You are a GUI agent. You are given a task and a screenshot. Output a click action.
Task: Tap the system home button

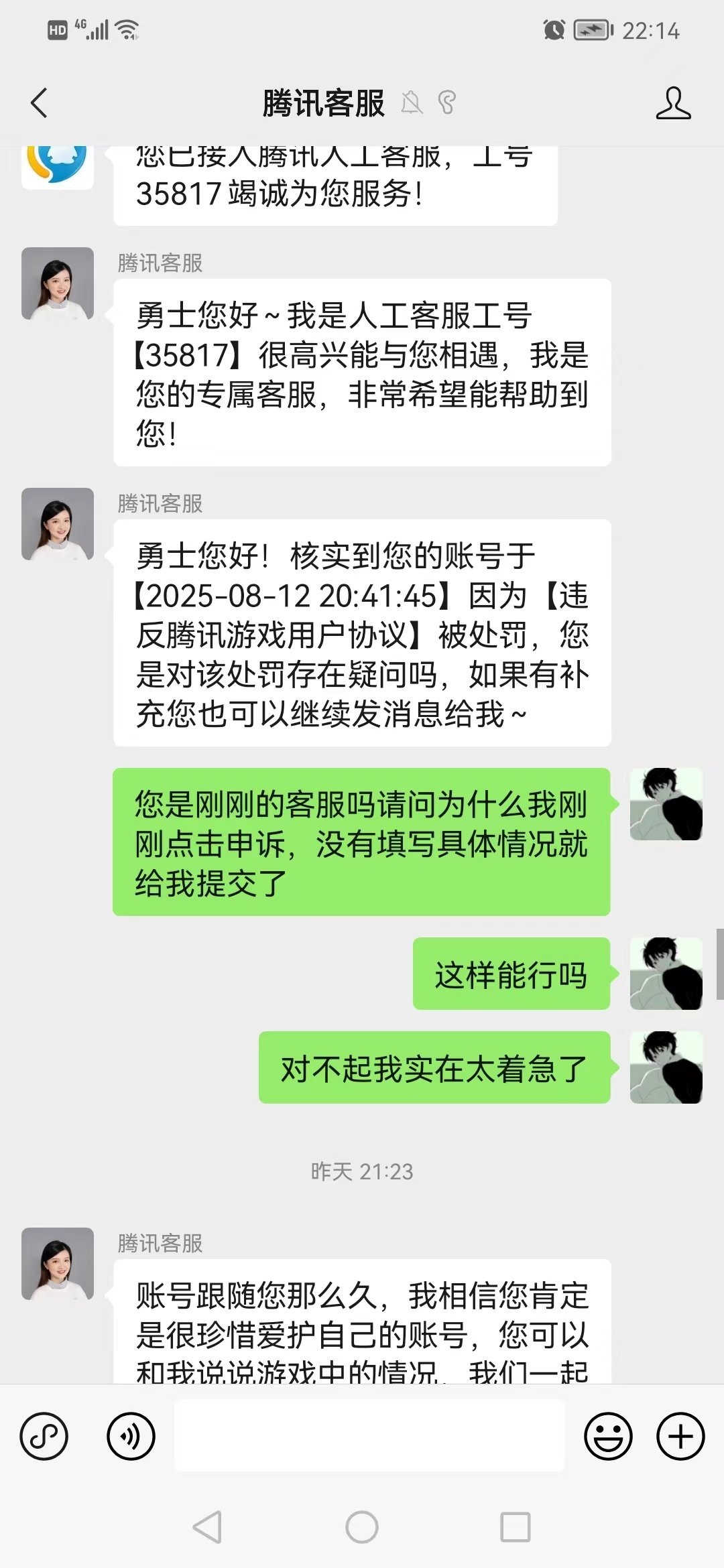(362, 1527)
